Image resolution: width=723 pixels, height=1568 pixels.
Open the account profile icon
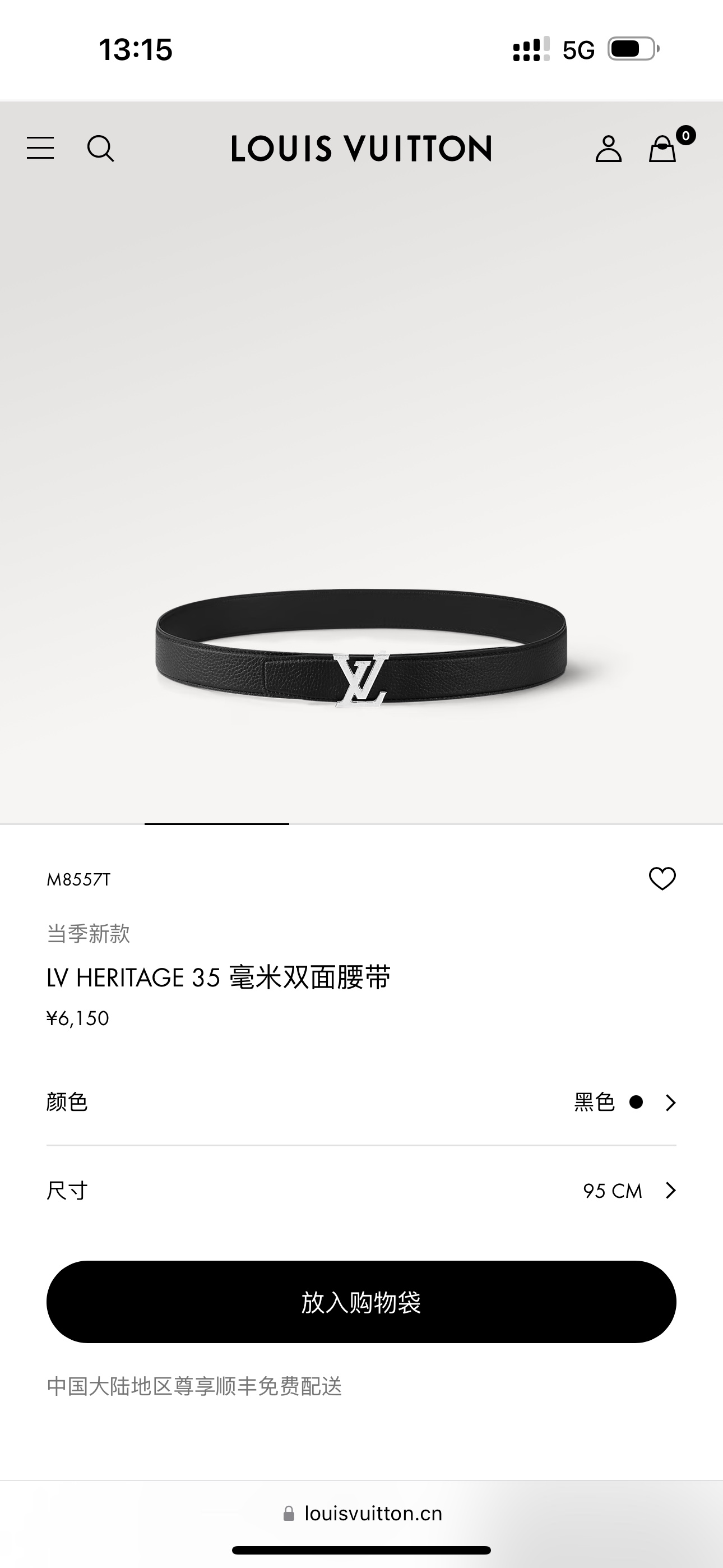tap(608, 149)
